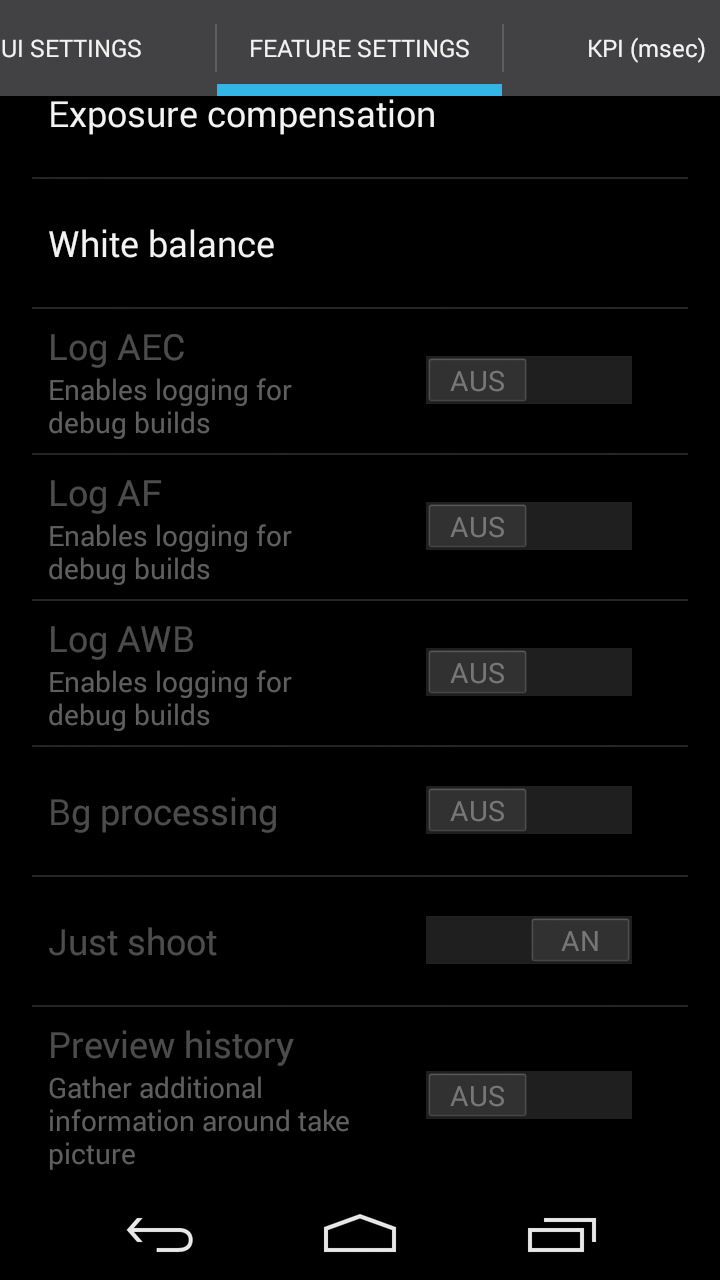
Task: Open recent apps from navigation bar
Action: 561,1235
